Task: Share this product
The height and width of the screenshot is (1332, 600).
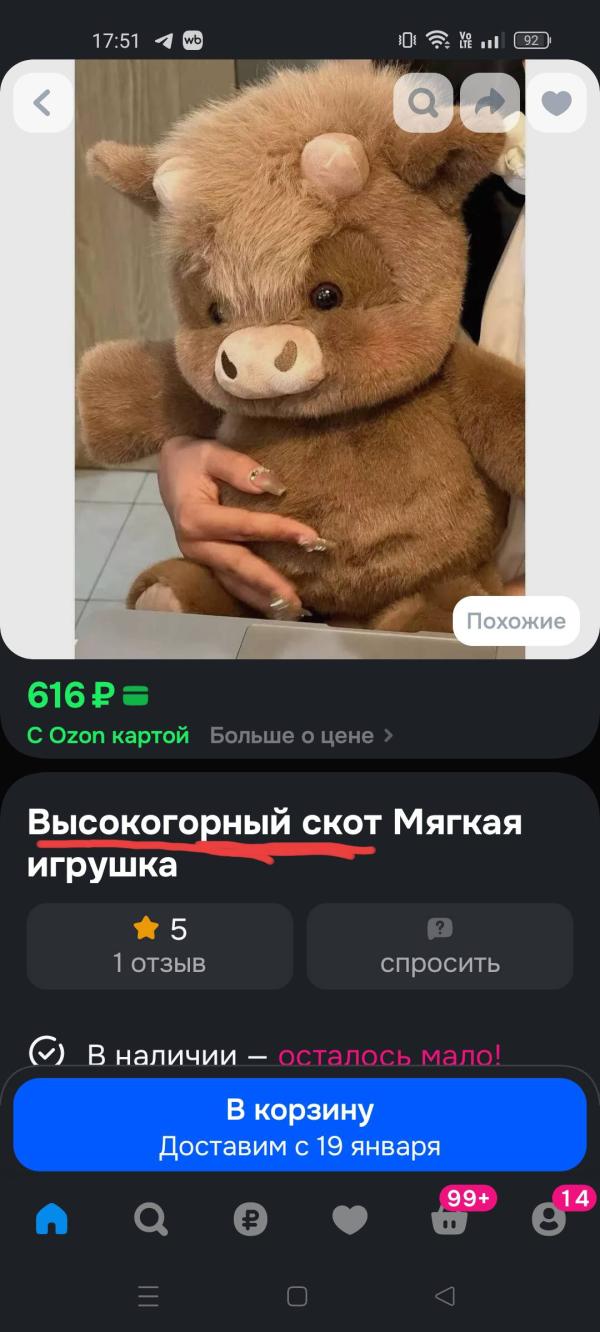Action: [x=490, y=103]
